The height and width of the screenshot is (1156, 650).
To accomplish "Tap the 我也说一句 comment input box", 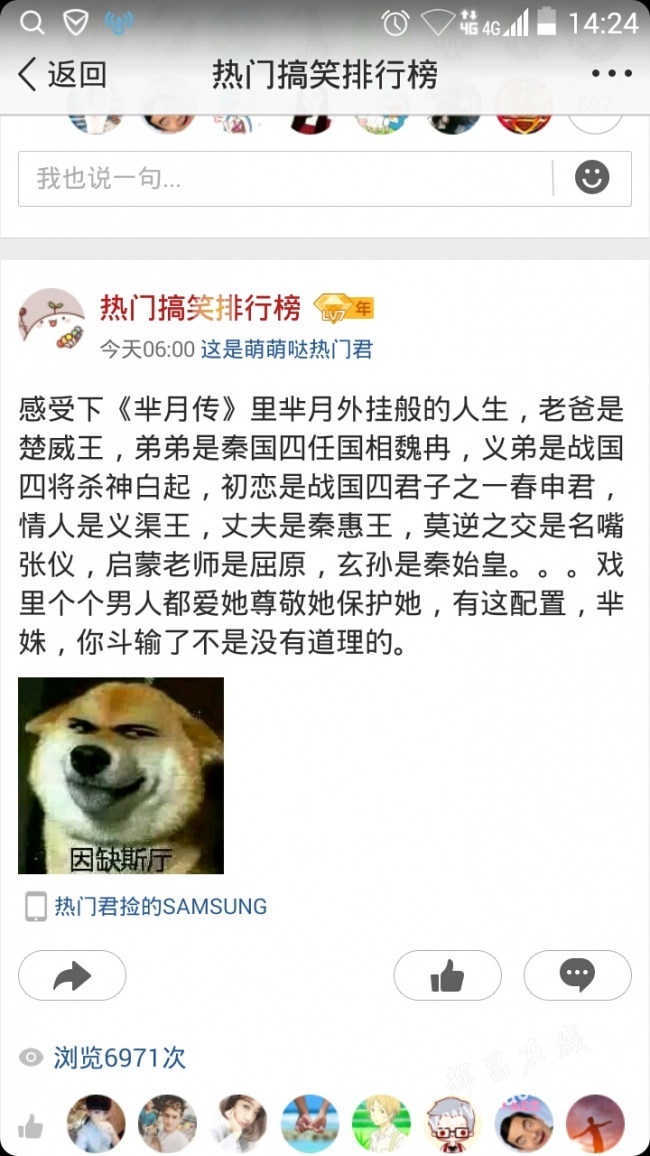I will coord(285,178).
